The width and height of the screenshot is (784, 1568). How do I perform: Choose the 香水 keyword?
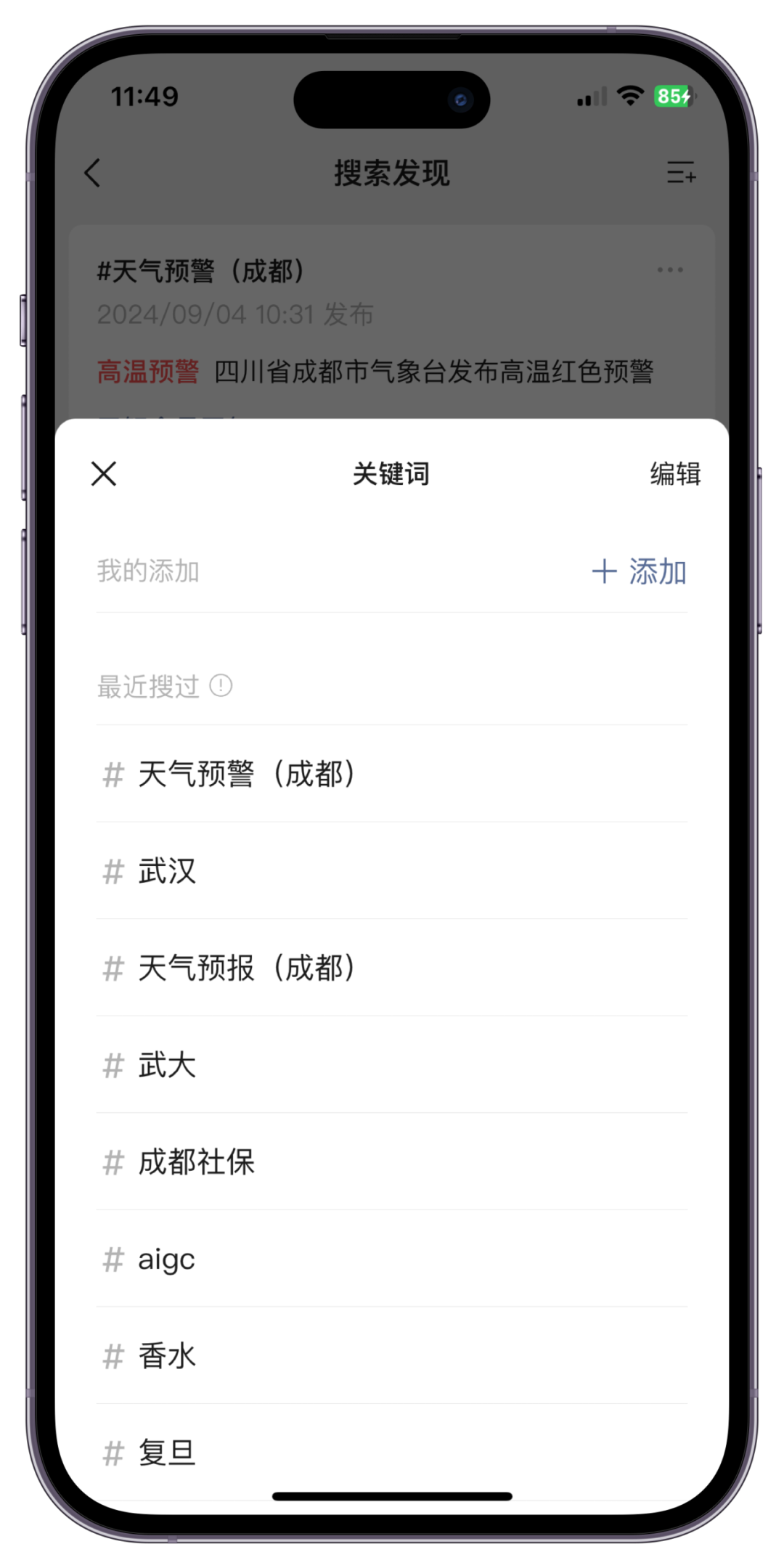[167, 1356]
